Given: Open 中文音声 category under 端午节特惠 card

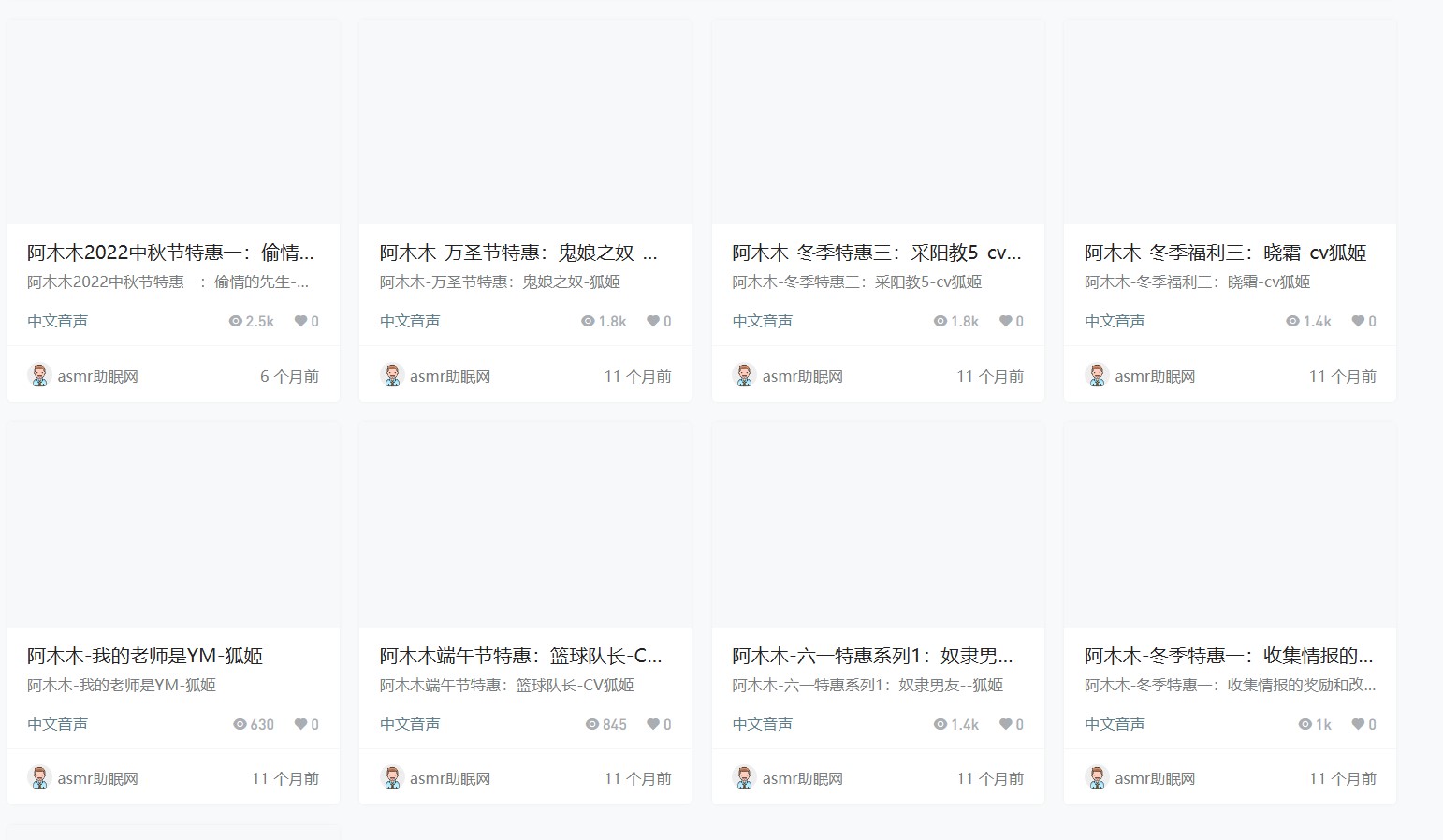Looking at the screenshot, I should (410, 724).
